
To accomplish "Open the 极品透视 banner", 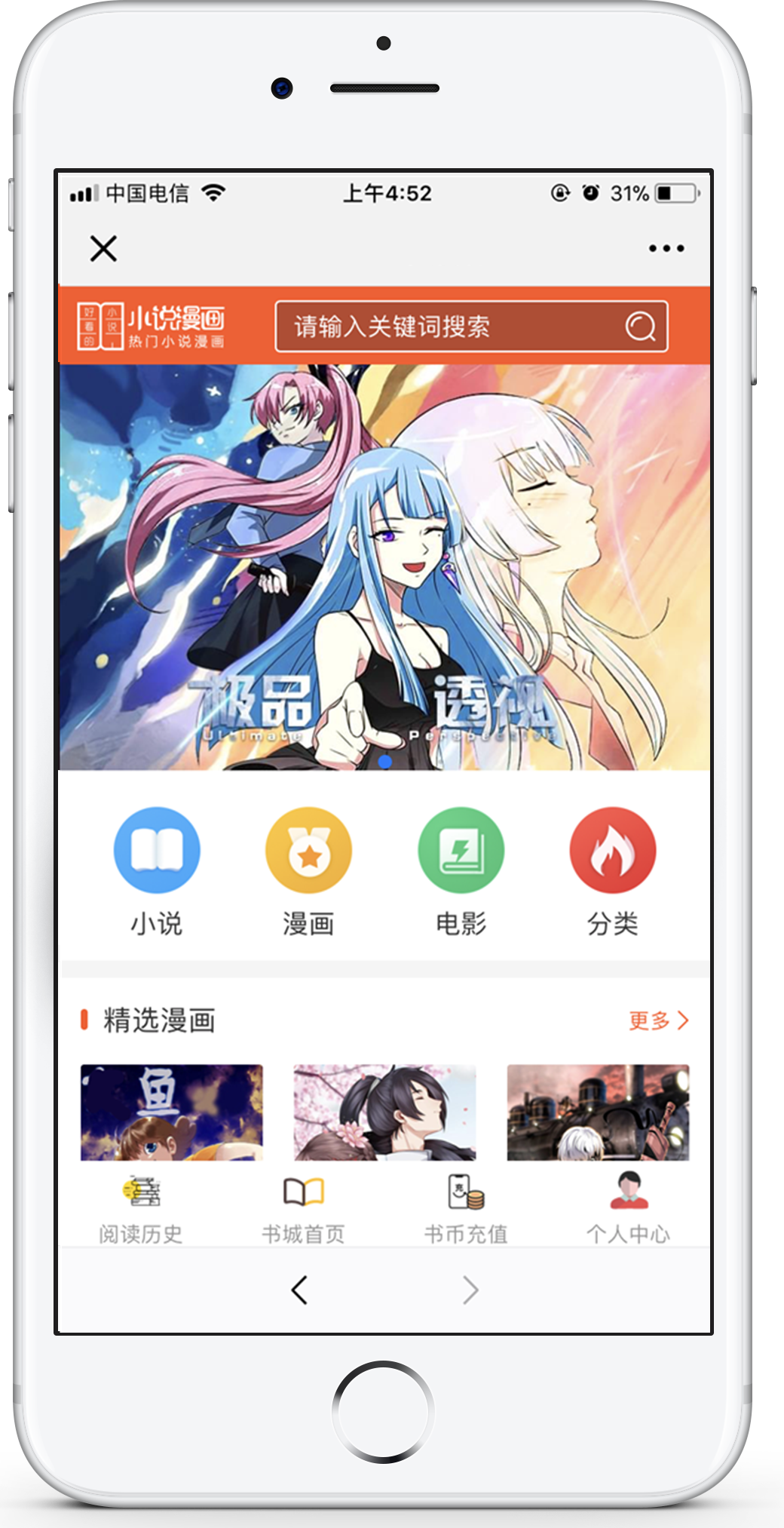I will click(384, 567).
